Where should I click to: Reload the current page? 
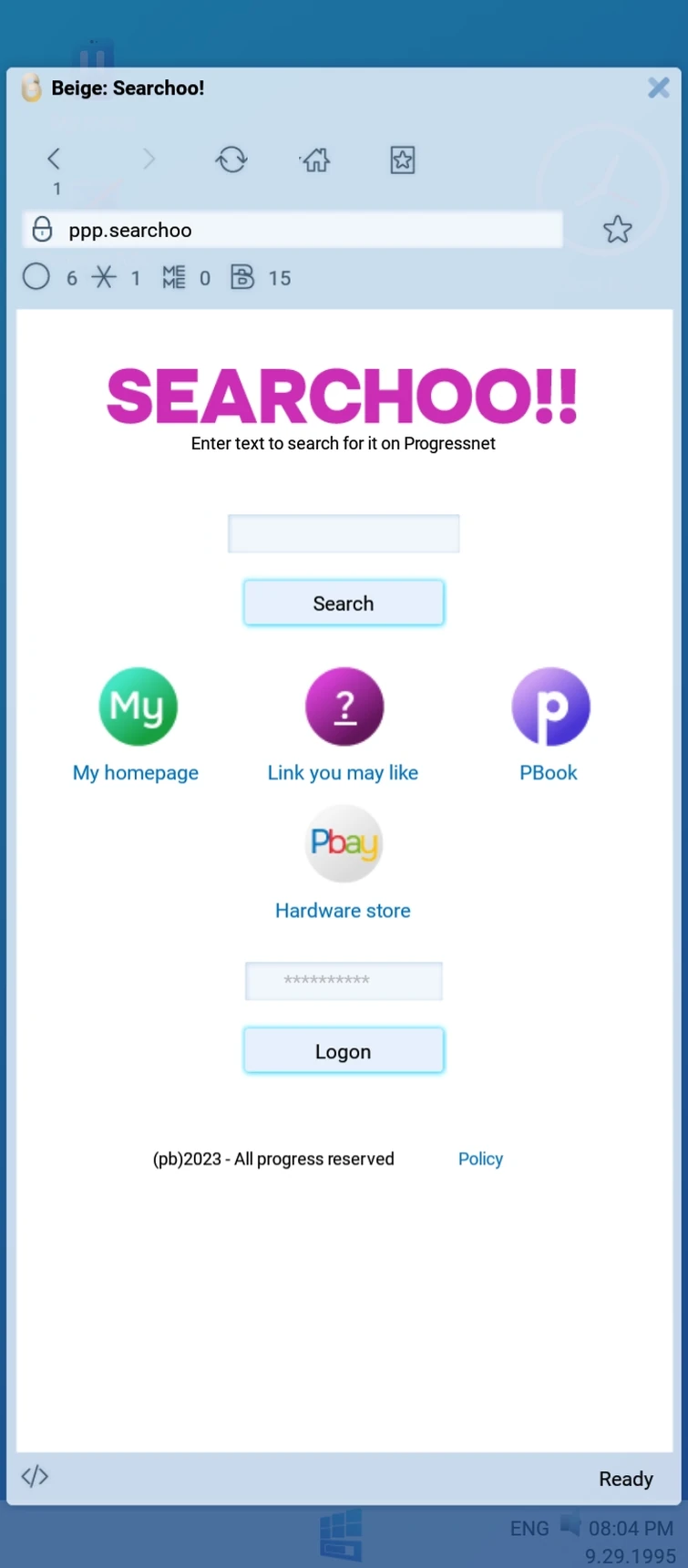coord(231,160)
